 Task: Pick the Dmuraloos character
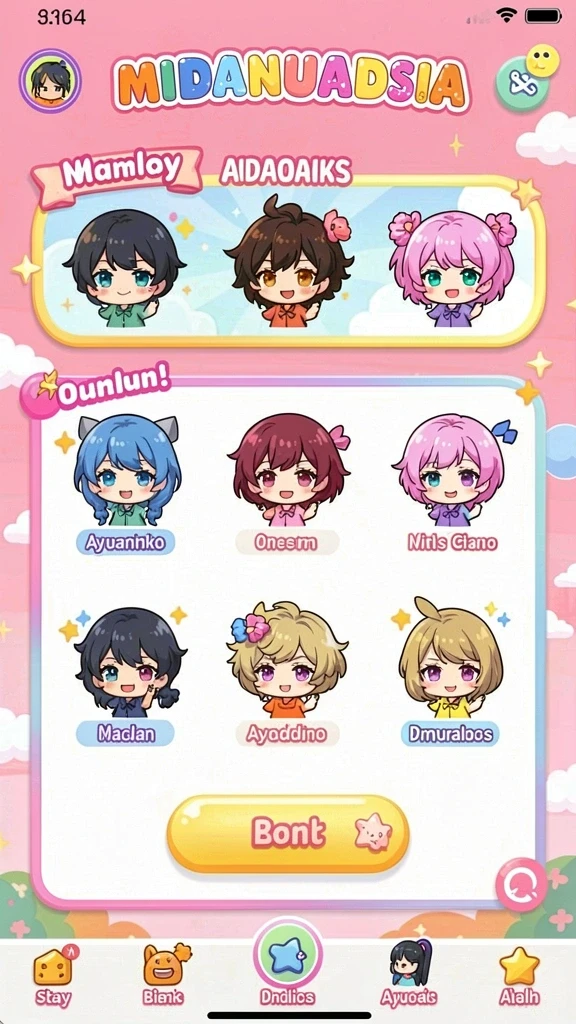[x=451, y=674]
